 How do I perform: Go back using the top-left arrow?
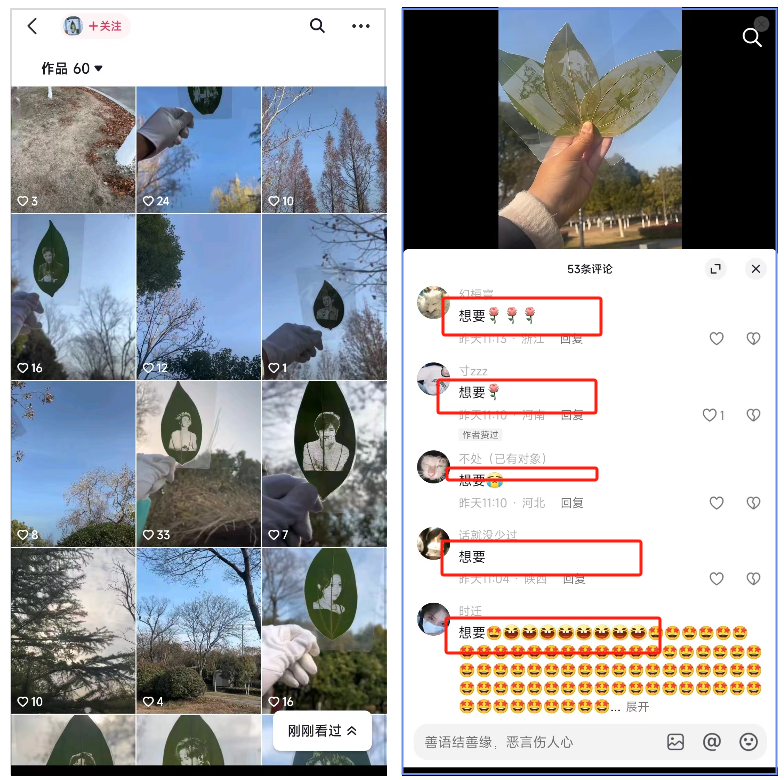click(32, 27)
